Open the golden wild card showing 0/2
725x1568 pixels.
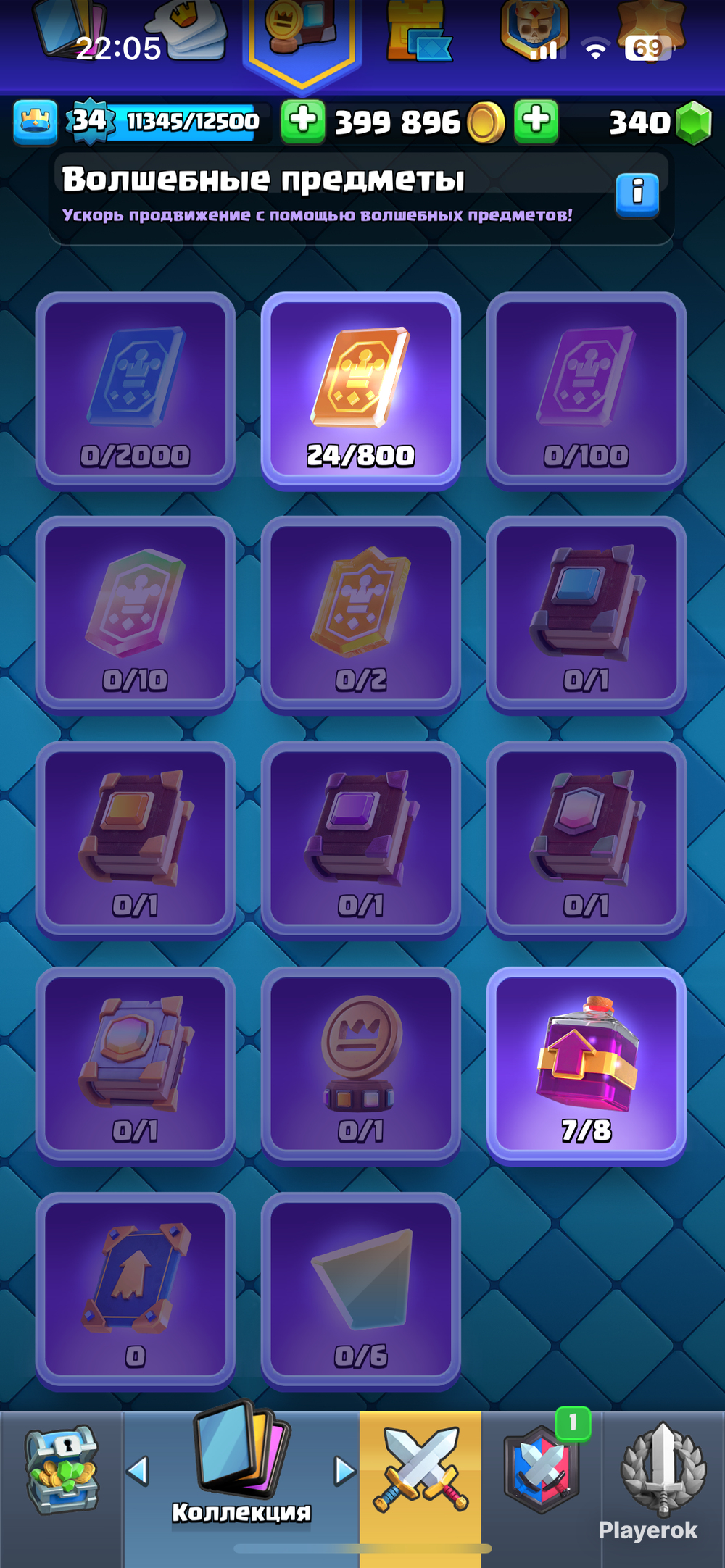click(361, 615)
